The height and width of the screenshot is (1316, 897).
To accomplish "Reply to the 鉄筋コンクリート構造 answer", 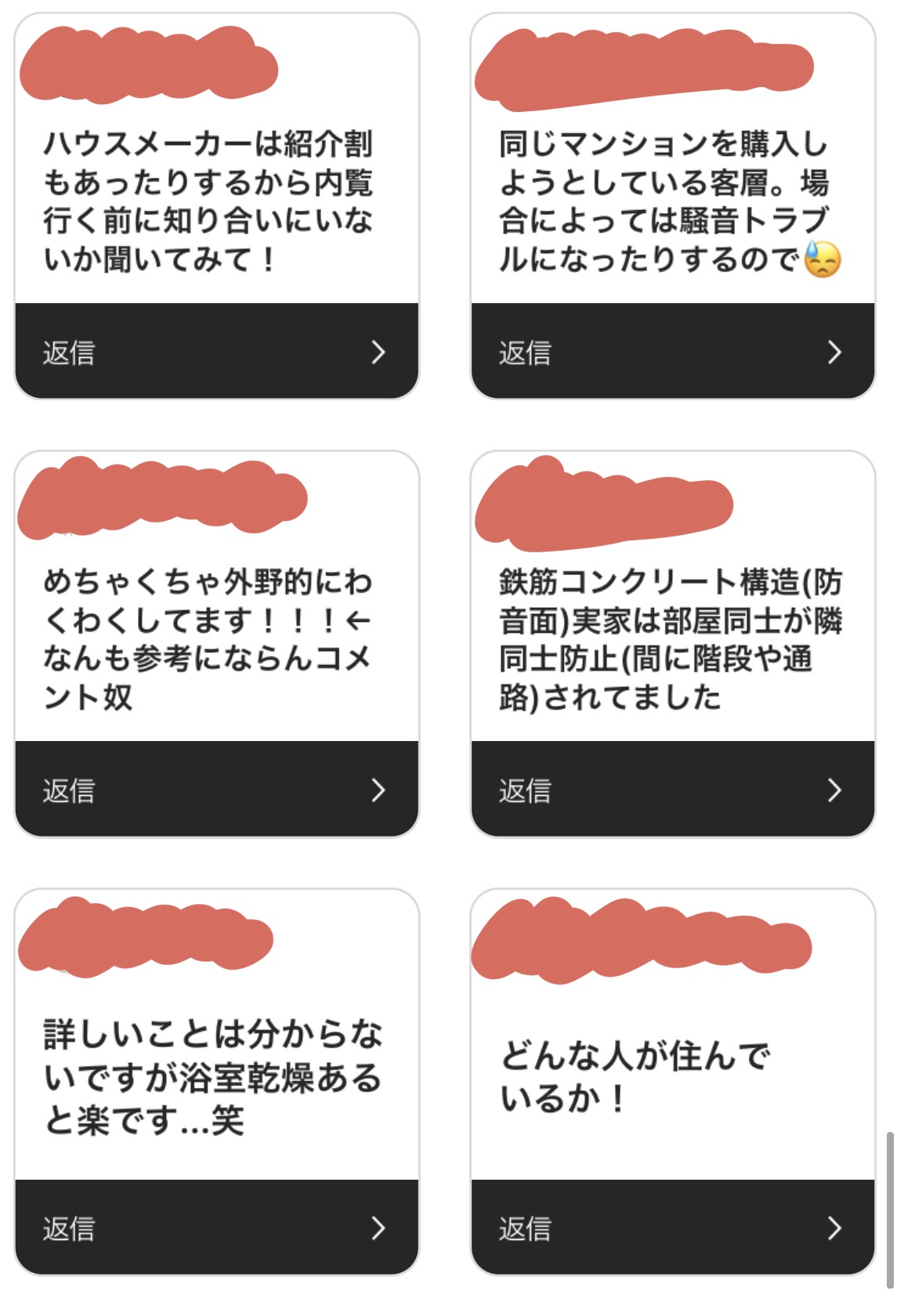I will point(672,790).
